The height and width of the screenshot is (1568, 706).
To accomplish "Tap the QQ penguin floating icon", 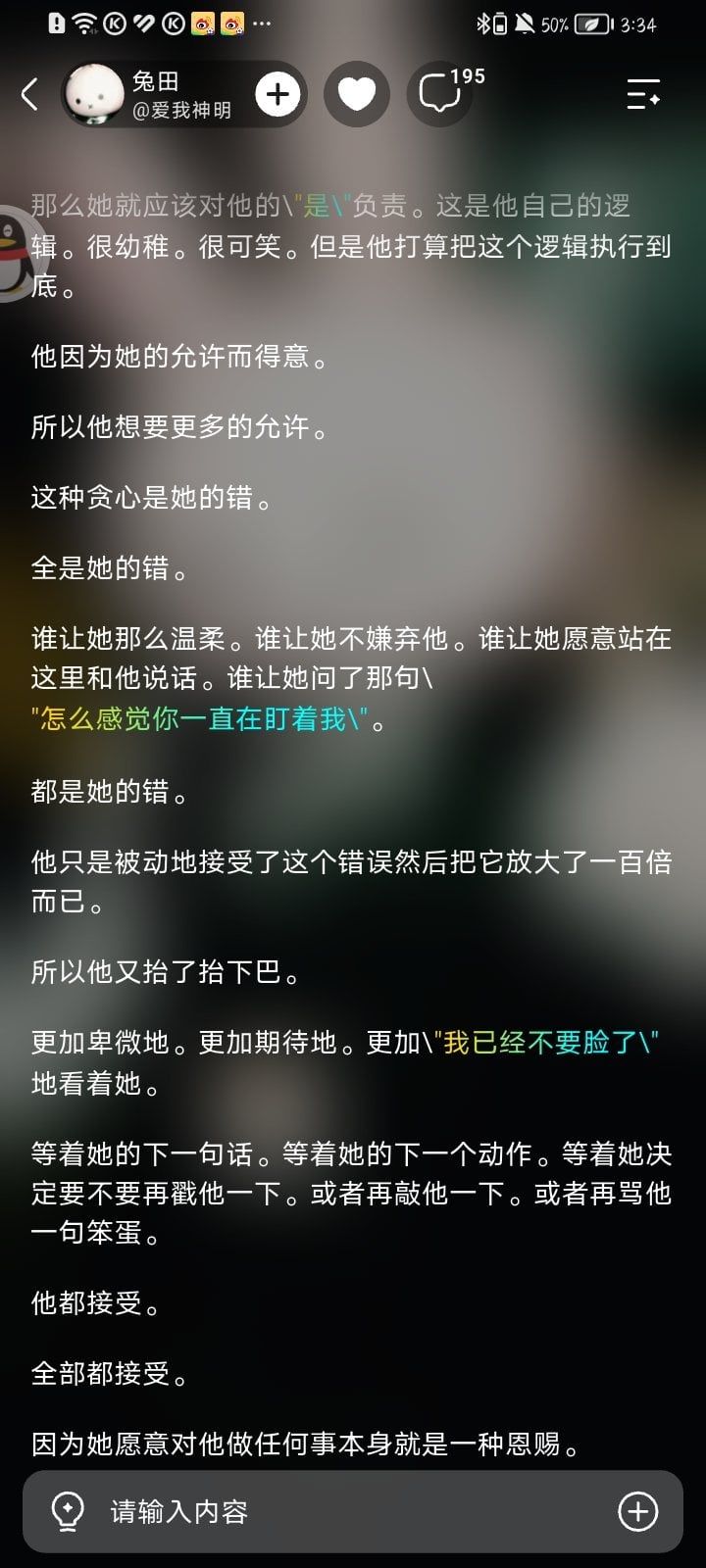I will click(x=12, y=254).
